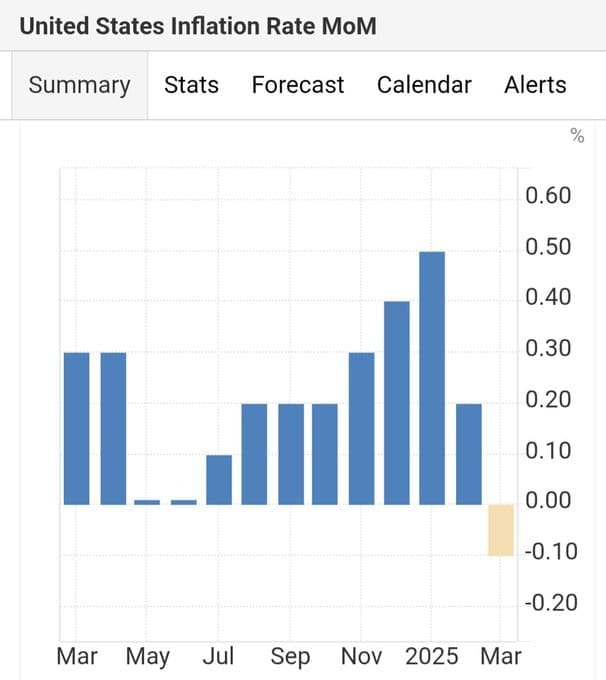Open the Forecast tab
Screen dimensions: 606x680
(298, 86)
